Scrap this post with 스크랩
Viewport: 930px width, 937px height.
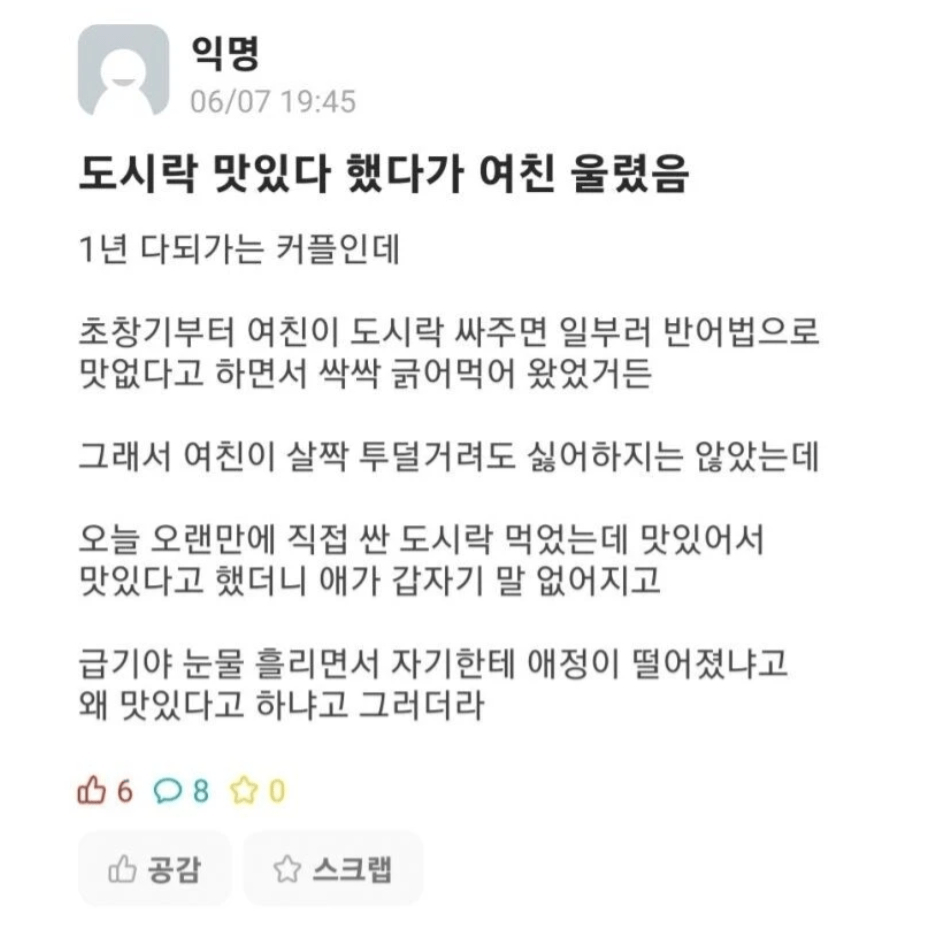click(332, 868)
